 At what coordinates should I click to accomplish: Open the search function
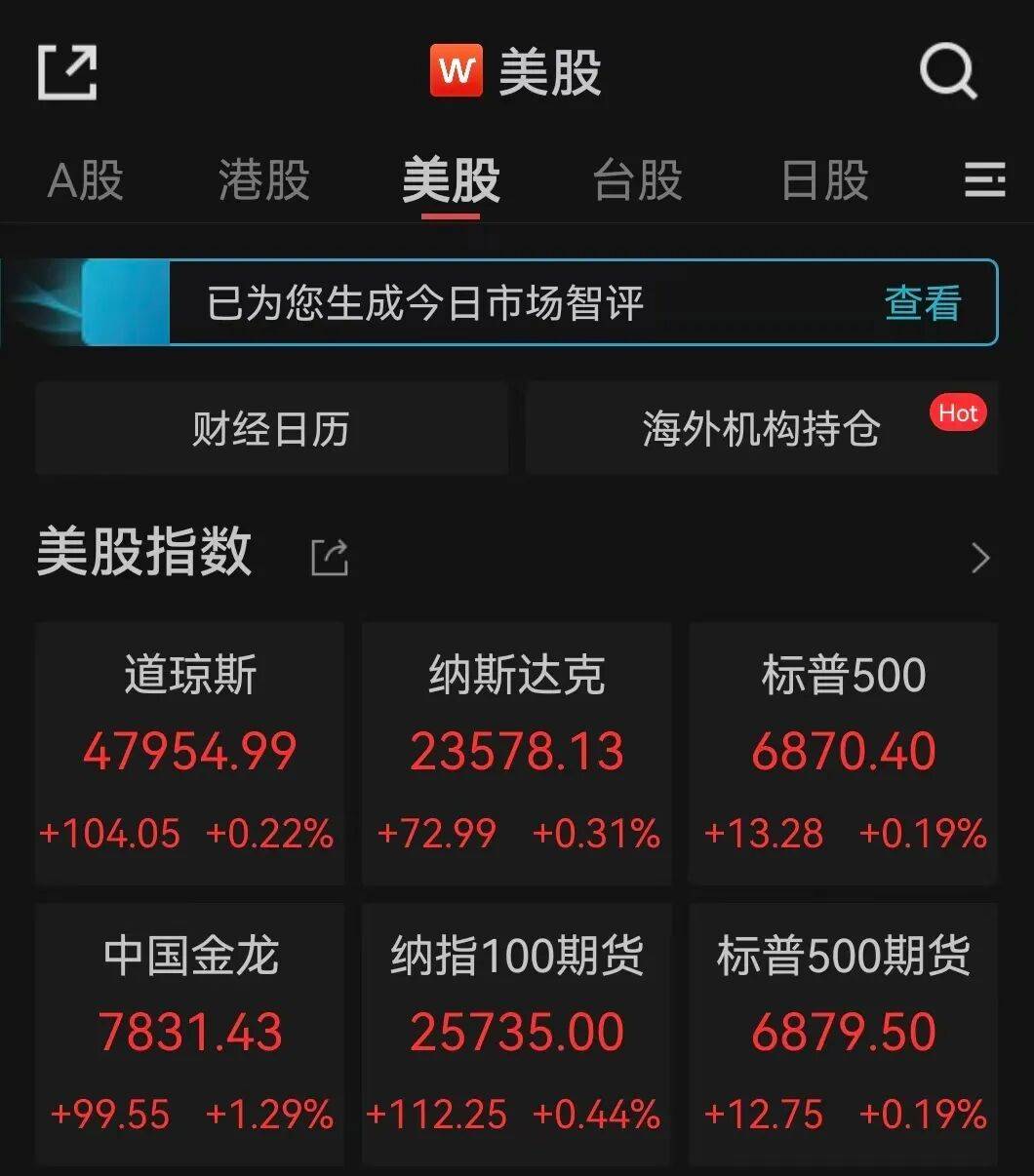[947, 71]
